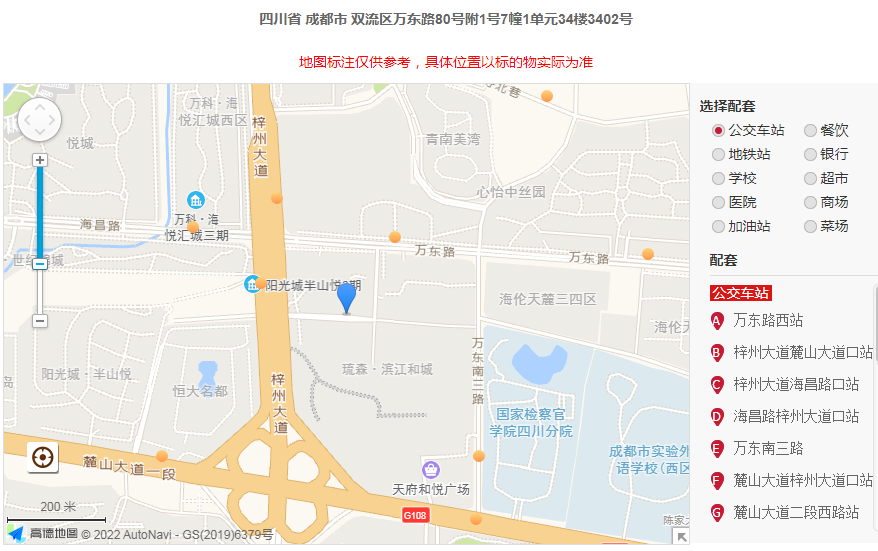878x551 pixels.
Task: Select the 医院 radio option
Action: click(718, 202)
